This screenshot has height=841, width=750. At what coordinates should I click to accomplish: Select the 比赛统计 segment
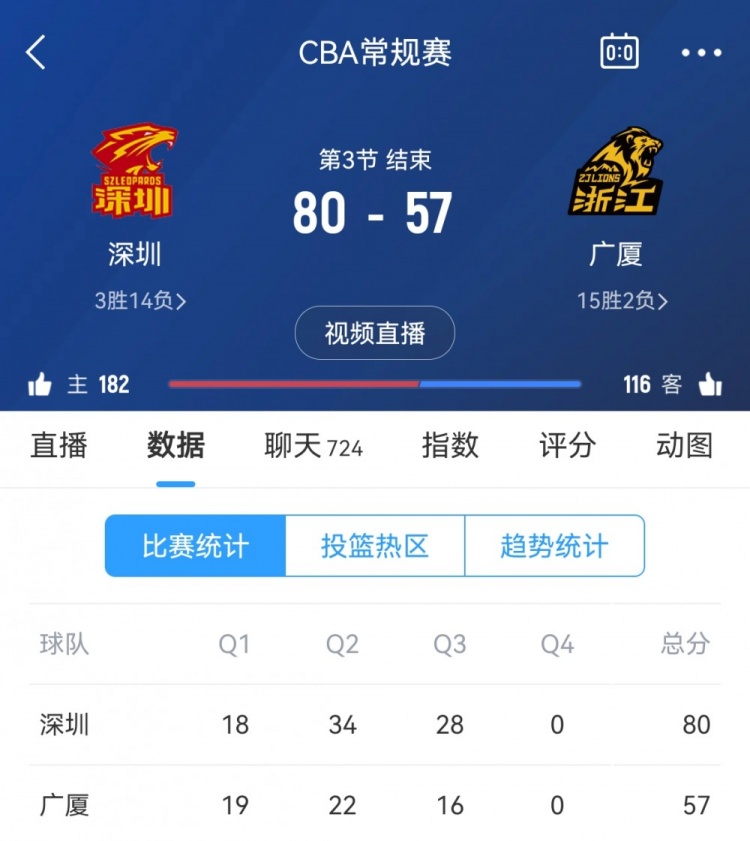click(x=196, y=546)
